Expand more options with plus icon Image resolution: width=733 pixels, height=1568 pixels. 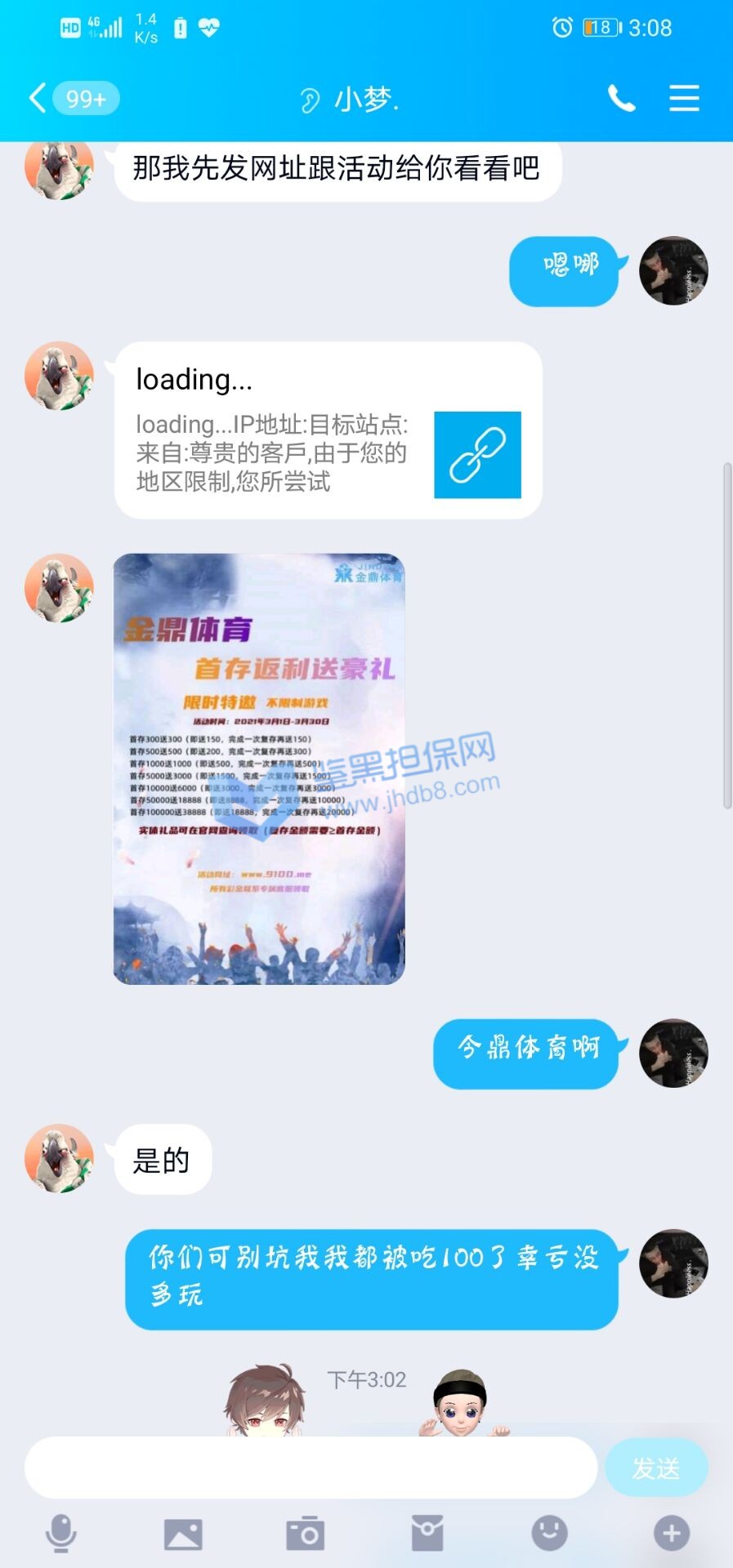coord(671,1533)
